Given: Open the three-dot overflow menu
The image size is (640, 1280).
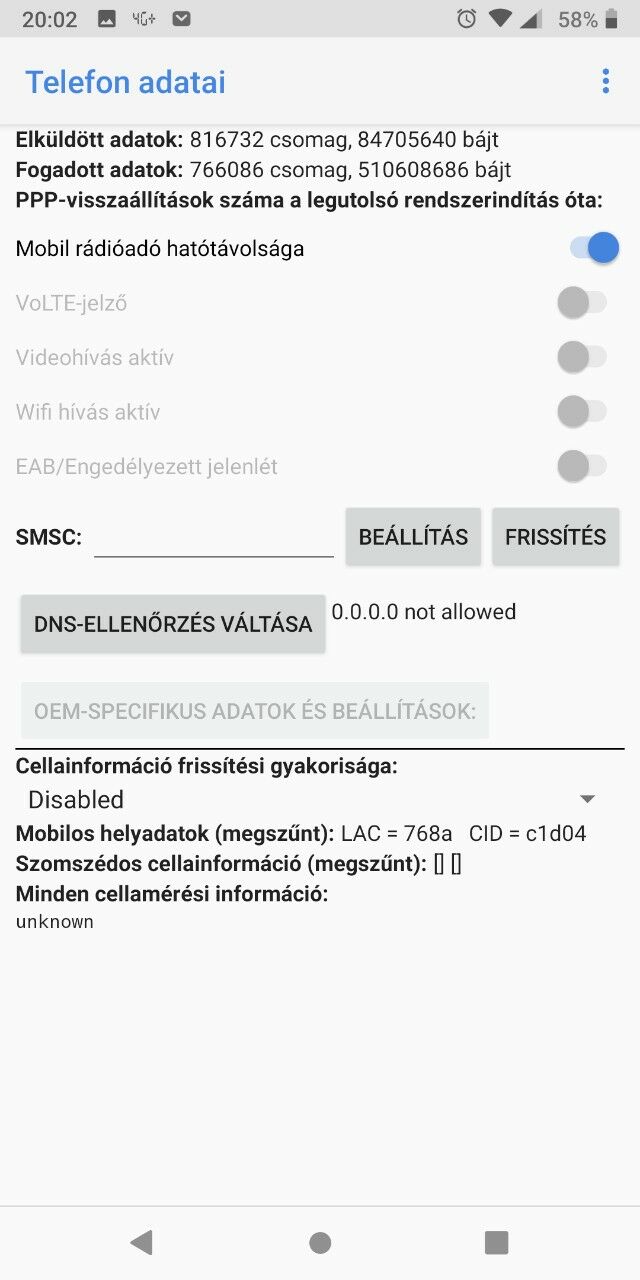Looking at the screenshot, I should click(605, 82).
